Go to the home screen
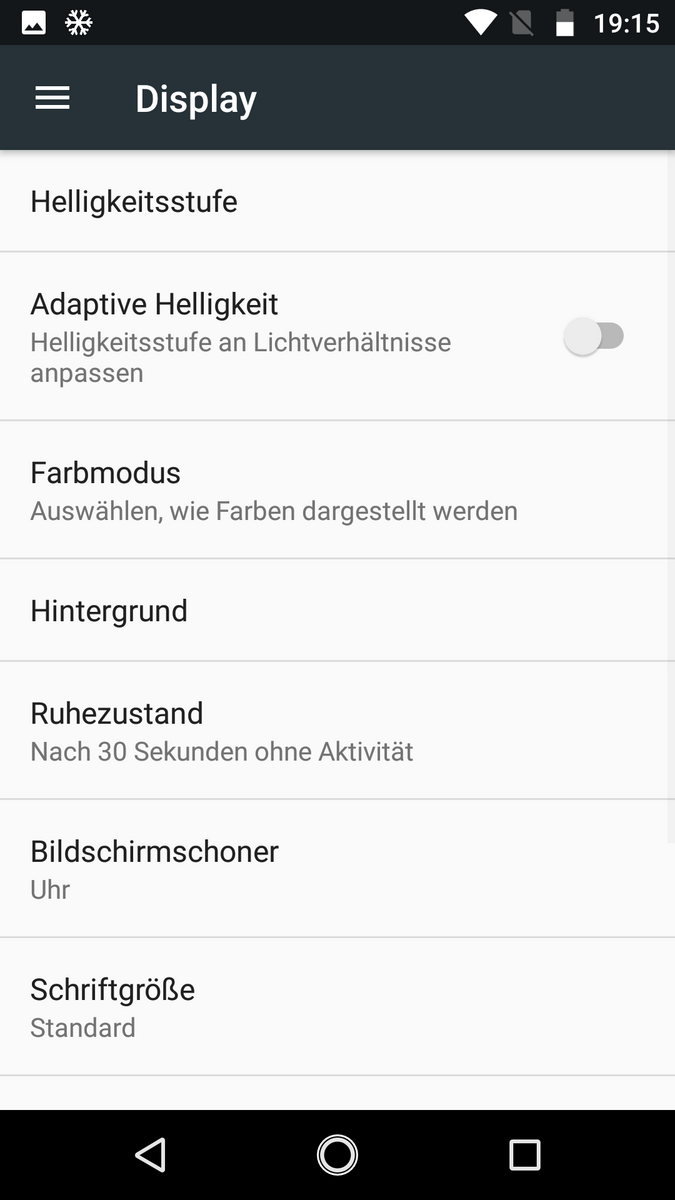This screenshot has height=1200, width=675. (337, 1155)
